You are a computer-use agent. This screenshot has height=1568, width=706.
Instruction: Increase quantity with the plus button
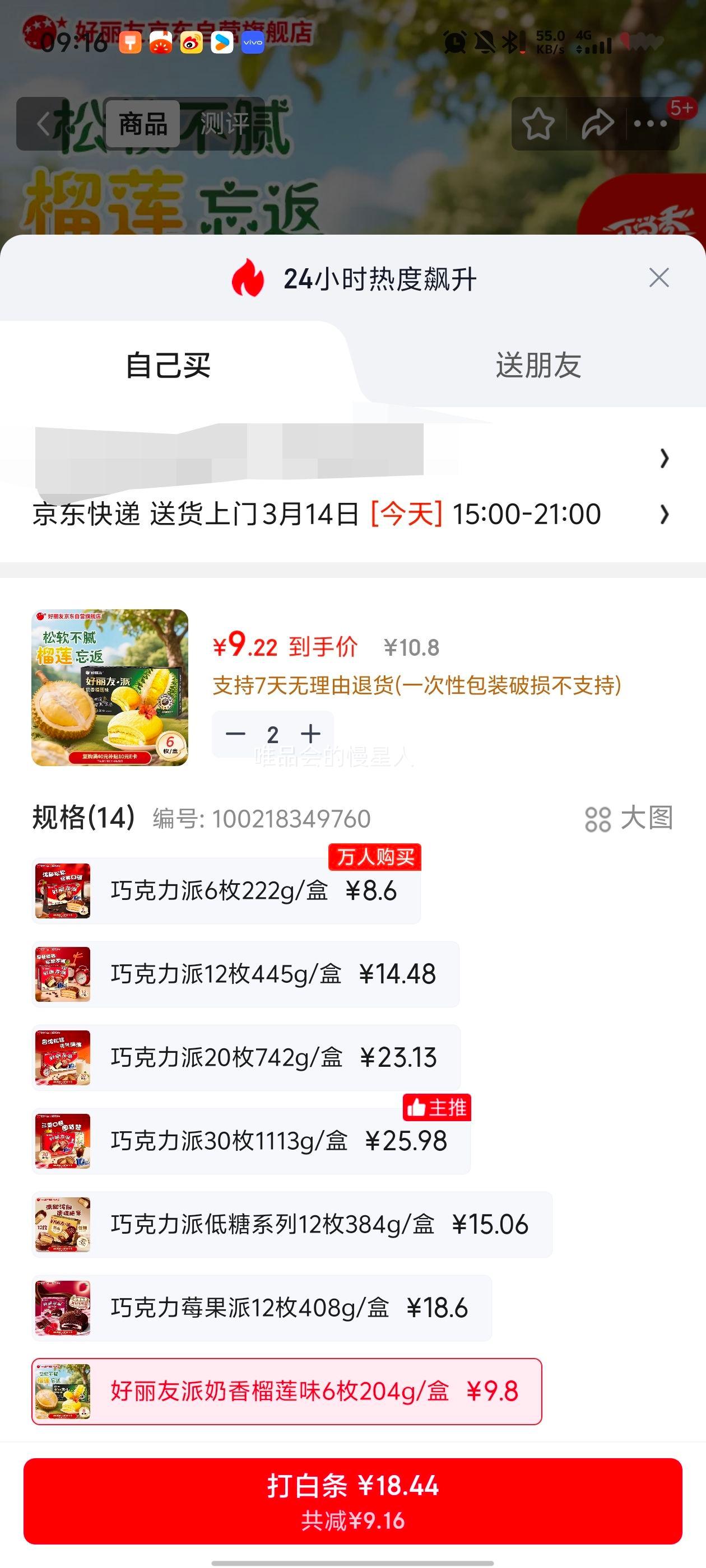(310, 734)
